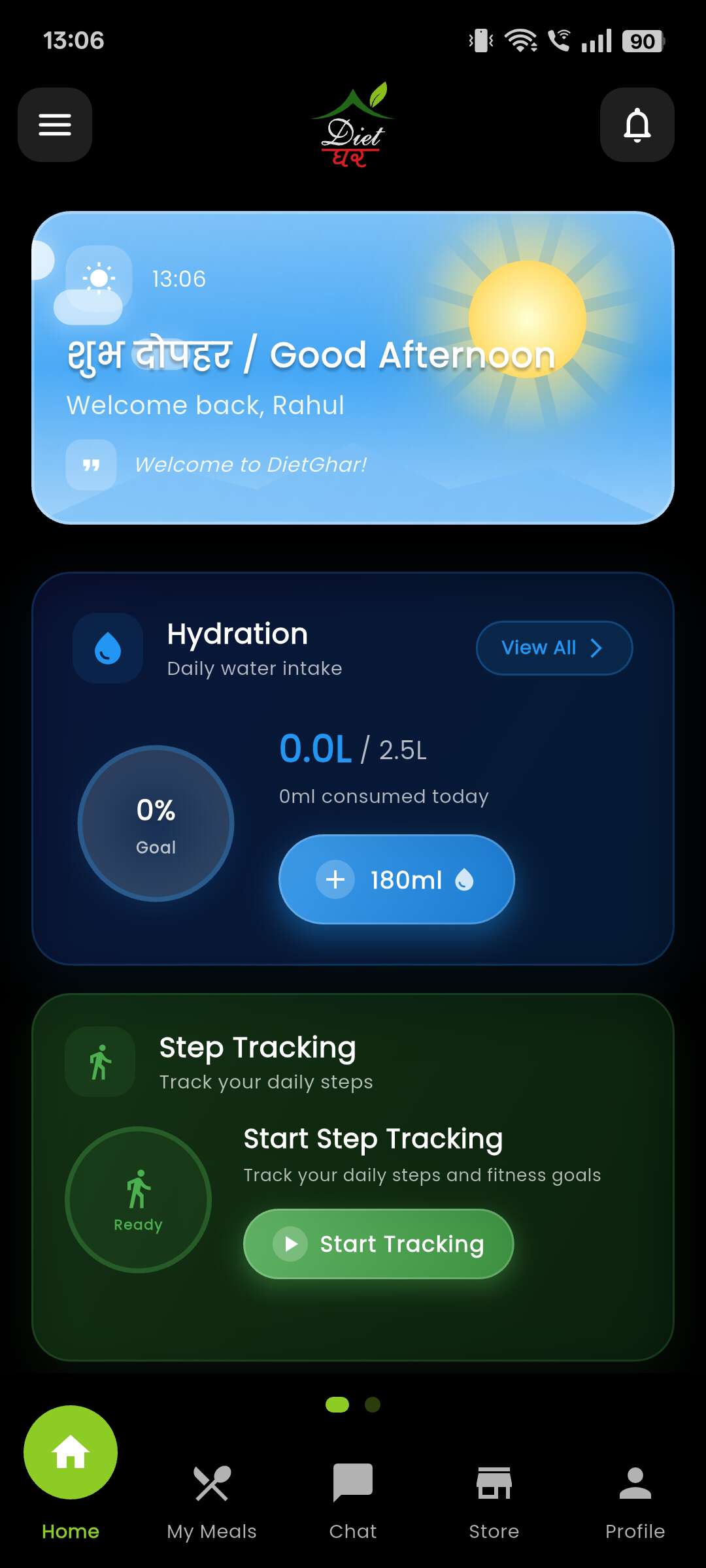This screenshot has width=706, height=1568.
Task: Switch to the My Meals tab
Action: [212, 1499]
